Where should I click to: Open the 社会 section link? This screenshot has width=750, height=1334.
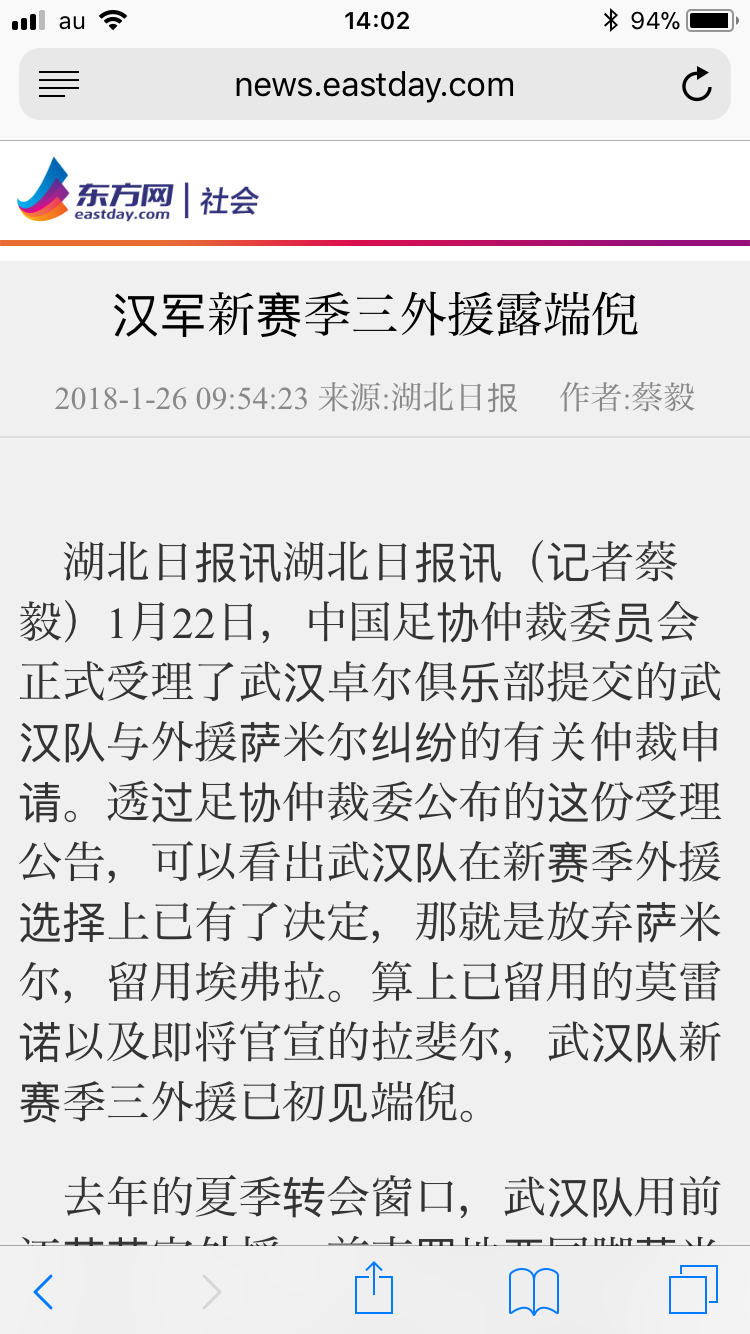click(x=229, y=200)
